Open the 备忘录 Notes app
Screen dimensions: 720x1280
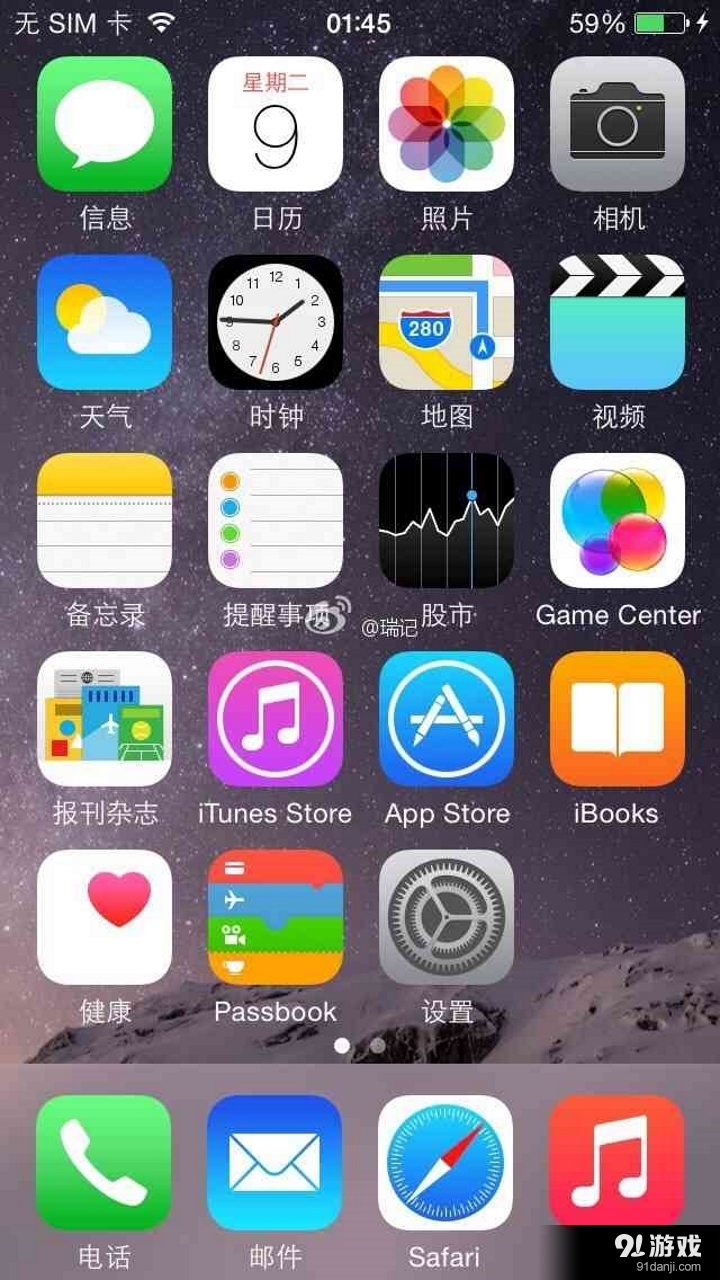[105, 521]
